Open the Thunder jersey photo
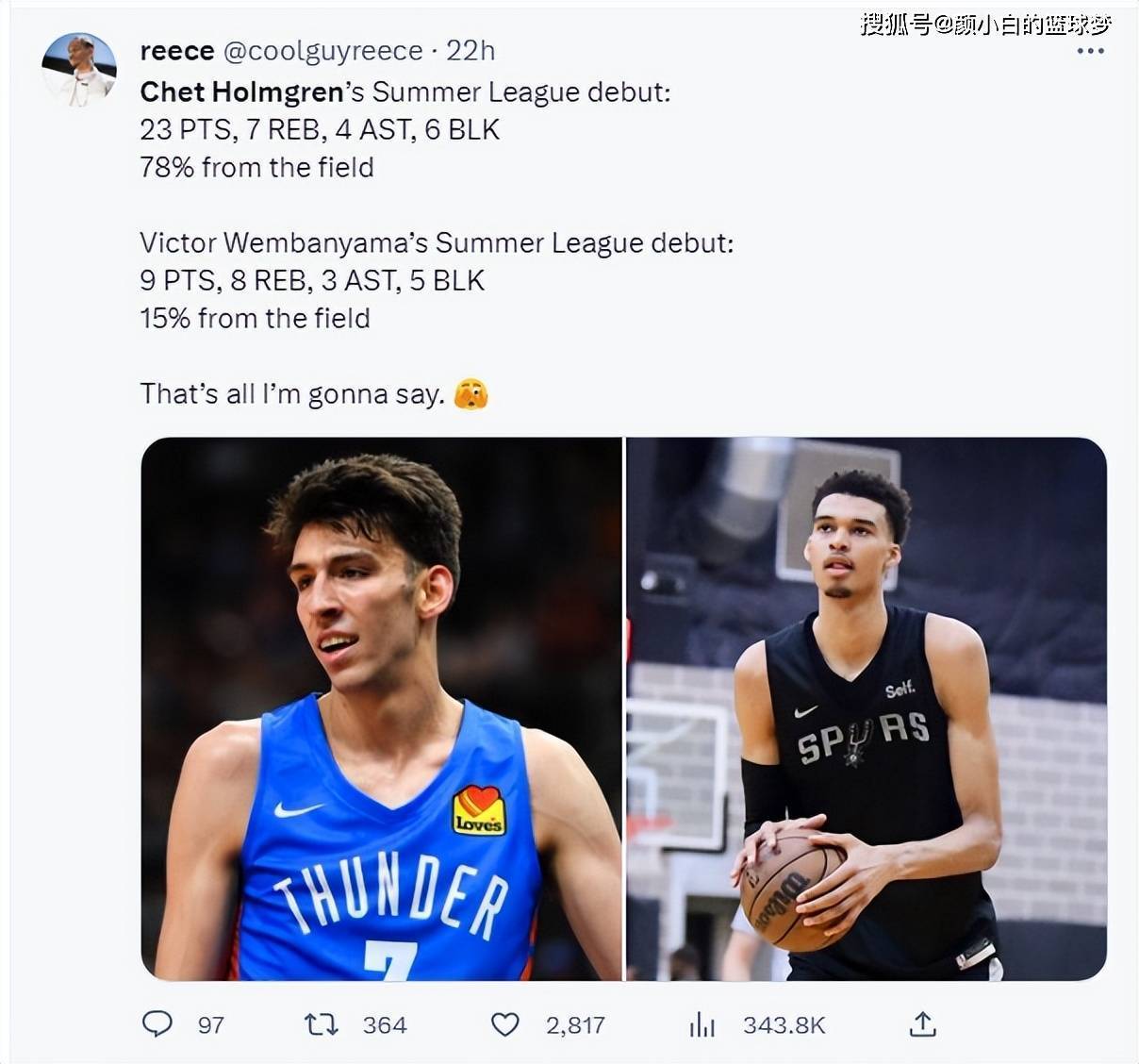The height and width of the screenshot is (1064, 1139). pos(382,709)
